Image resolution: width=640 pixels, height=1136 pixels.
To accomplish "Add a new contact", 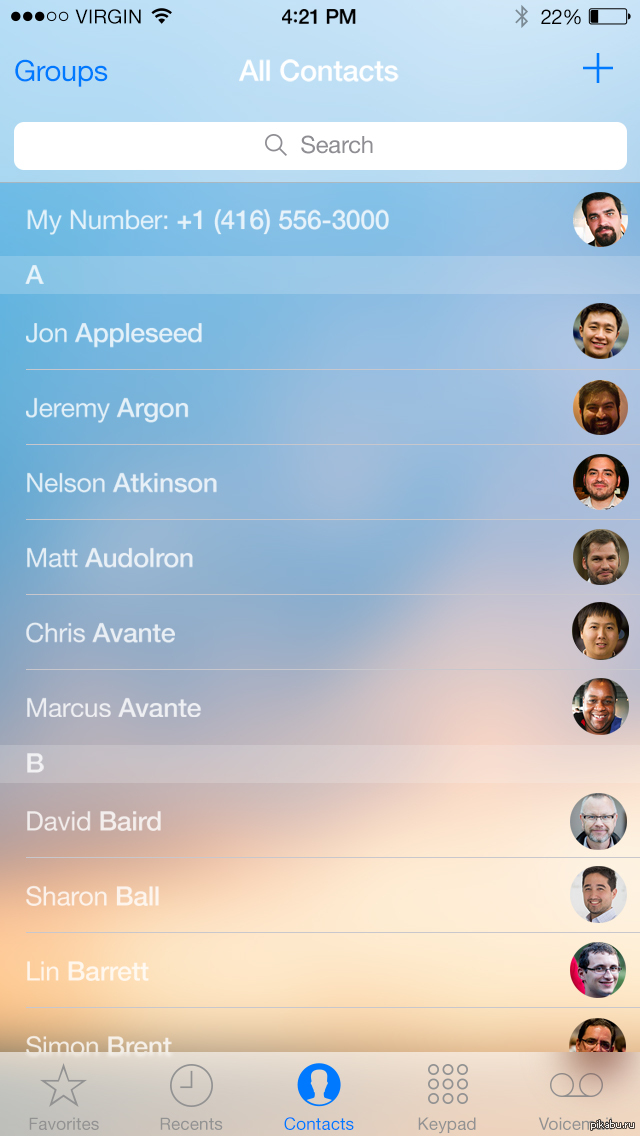I will [x=597, y=69].
